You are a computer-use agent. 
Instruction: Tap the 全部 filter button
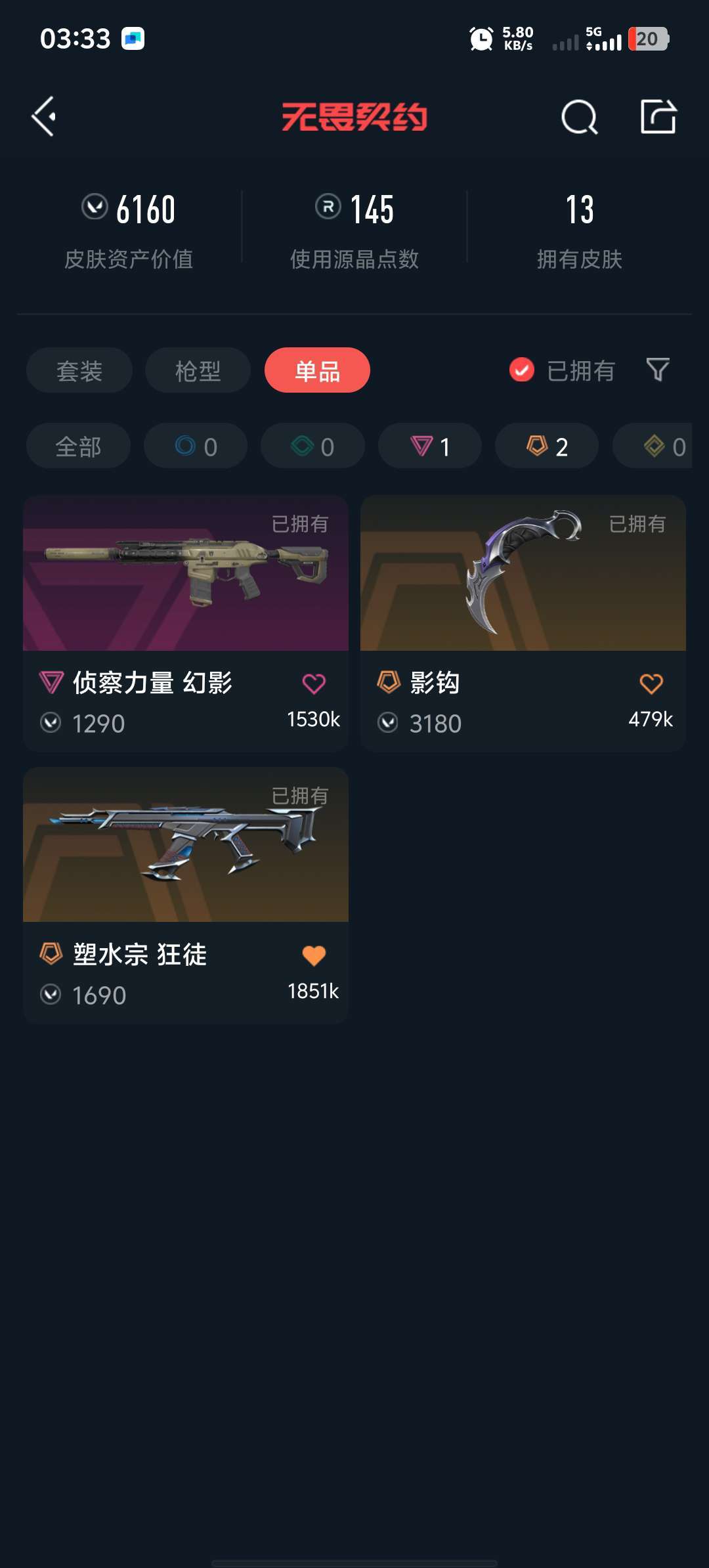point(78,446)
